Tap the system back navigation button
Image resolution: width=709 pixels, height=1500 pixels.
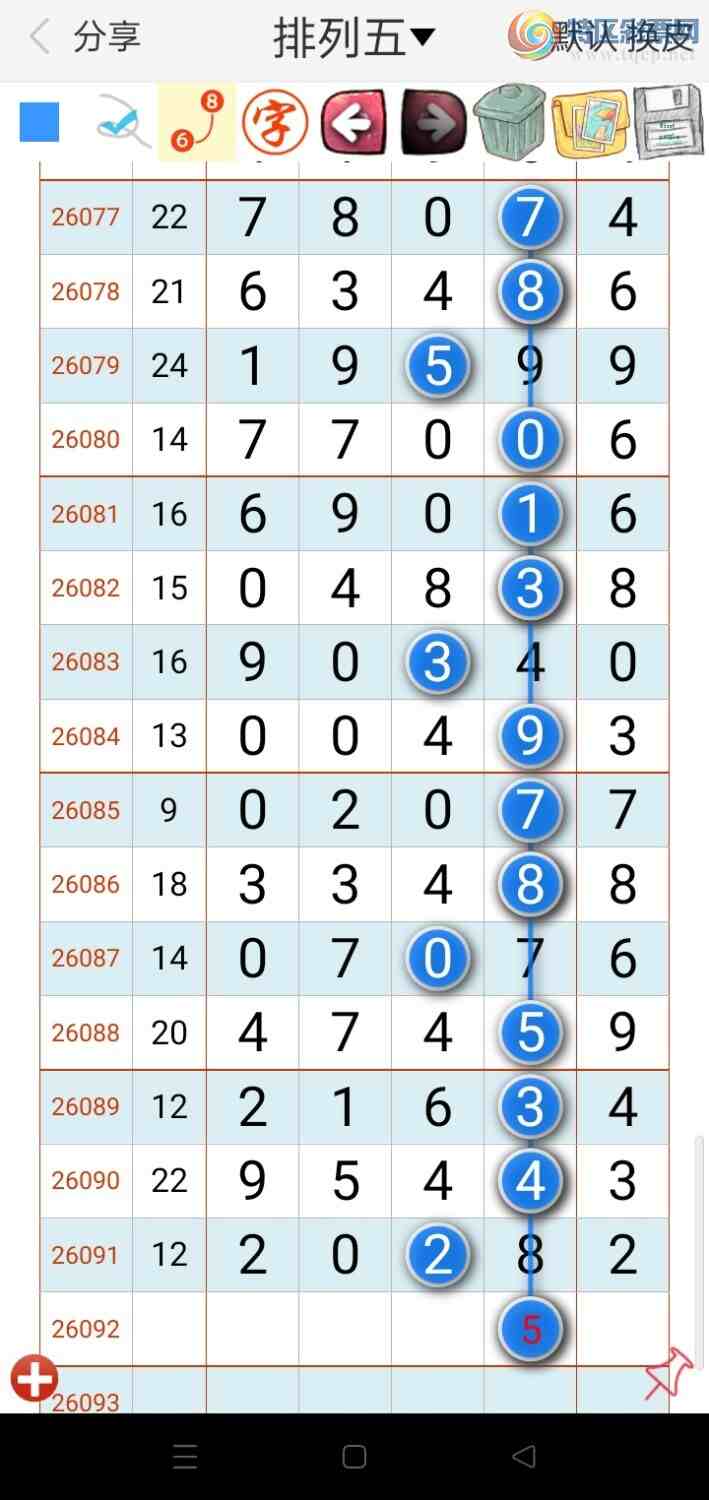[523, 1456]
